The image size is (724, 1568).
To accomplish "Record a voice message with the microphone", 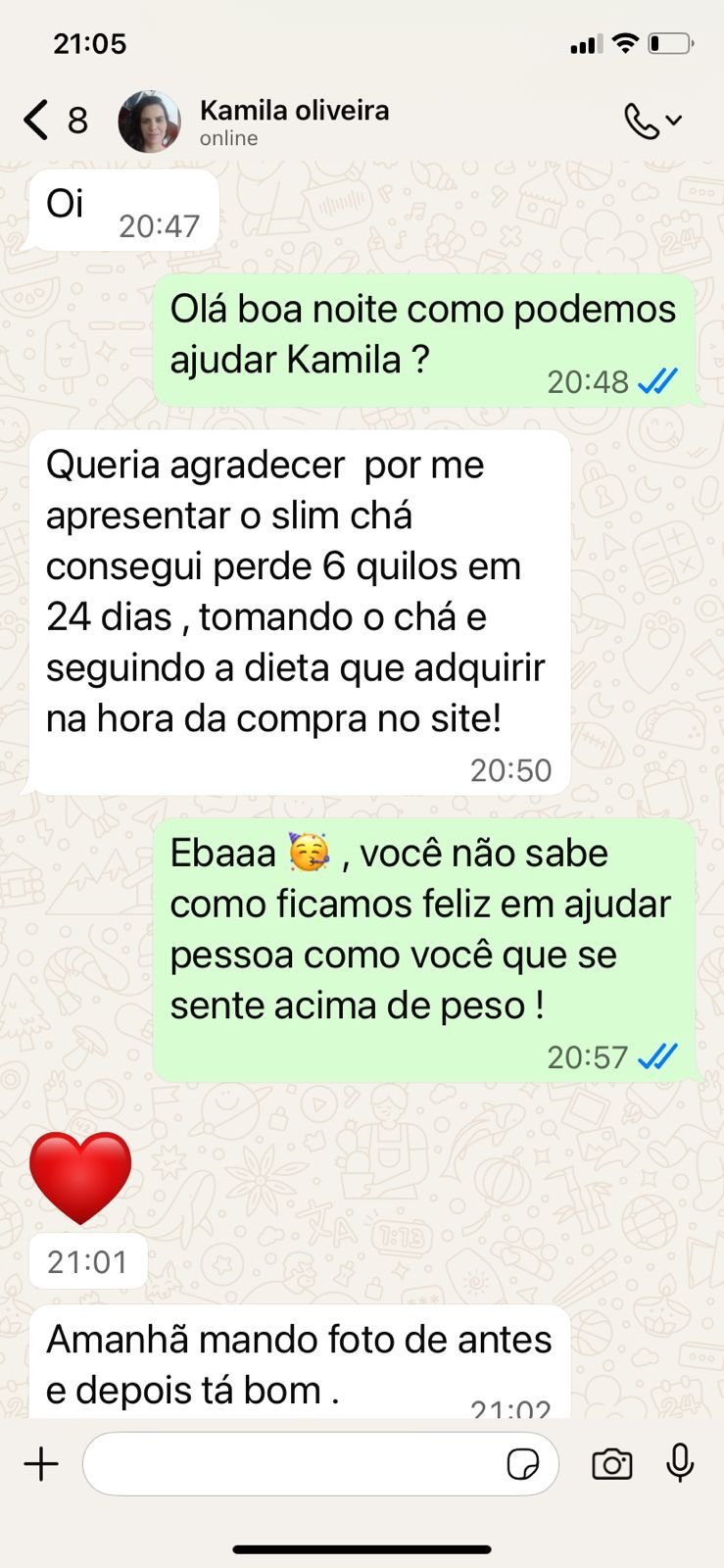I will [x=680, y=1464].
